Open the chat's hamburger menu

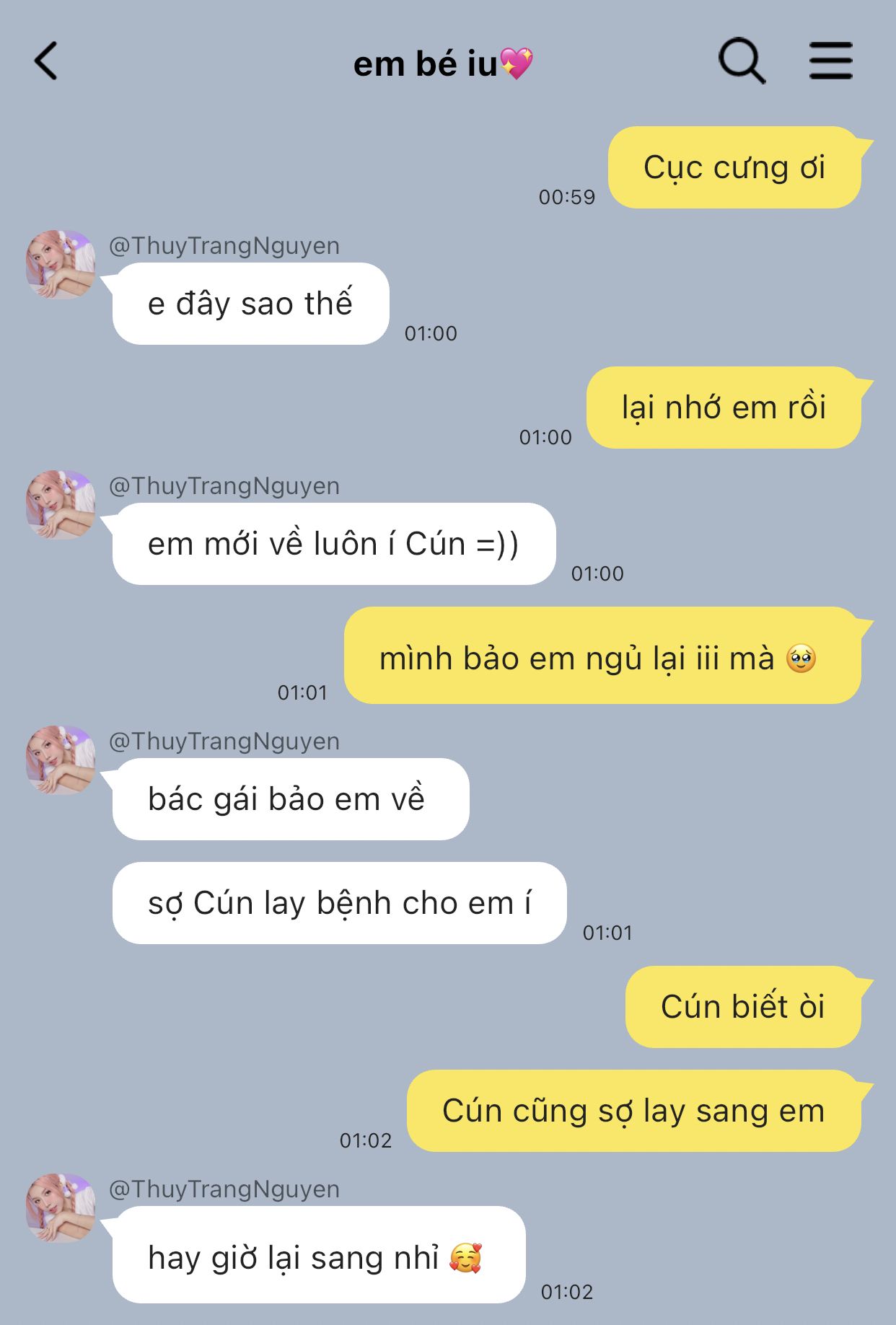coord(830,61)
